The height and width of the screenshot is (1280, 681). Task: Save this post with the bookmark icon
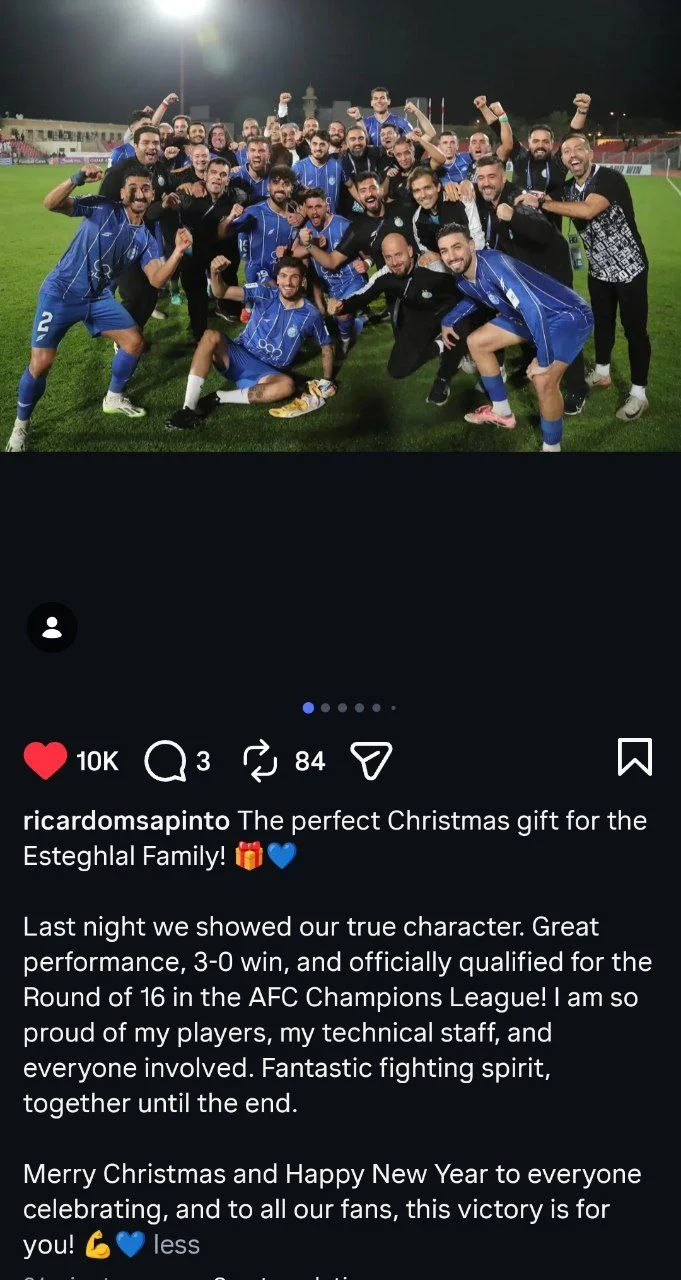coord(634,757)
